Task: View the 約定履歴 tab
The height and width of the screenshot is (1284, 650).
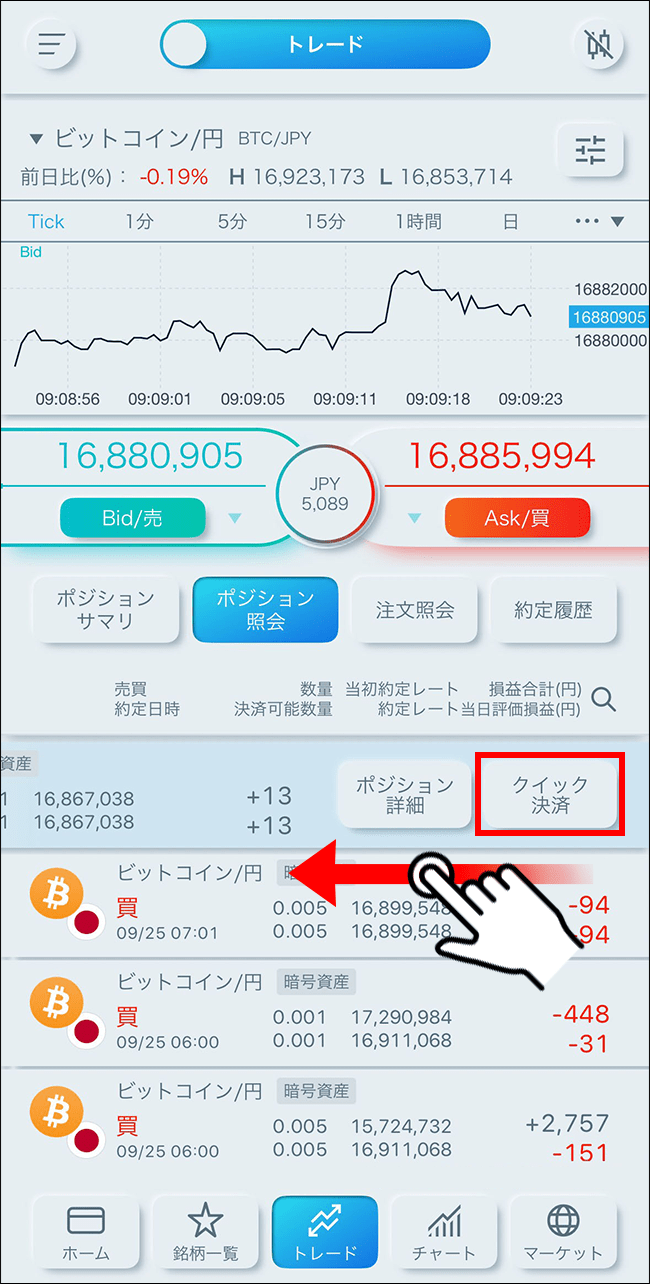Action: [553, 609]
